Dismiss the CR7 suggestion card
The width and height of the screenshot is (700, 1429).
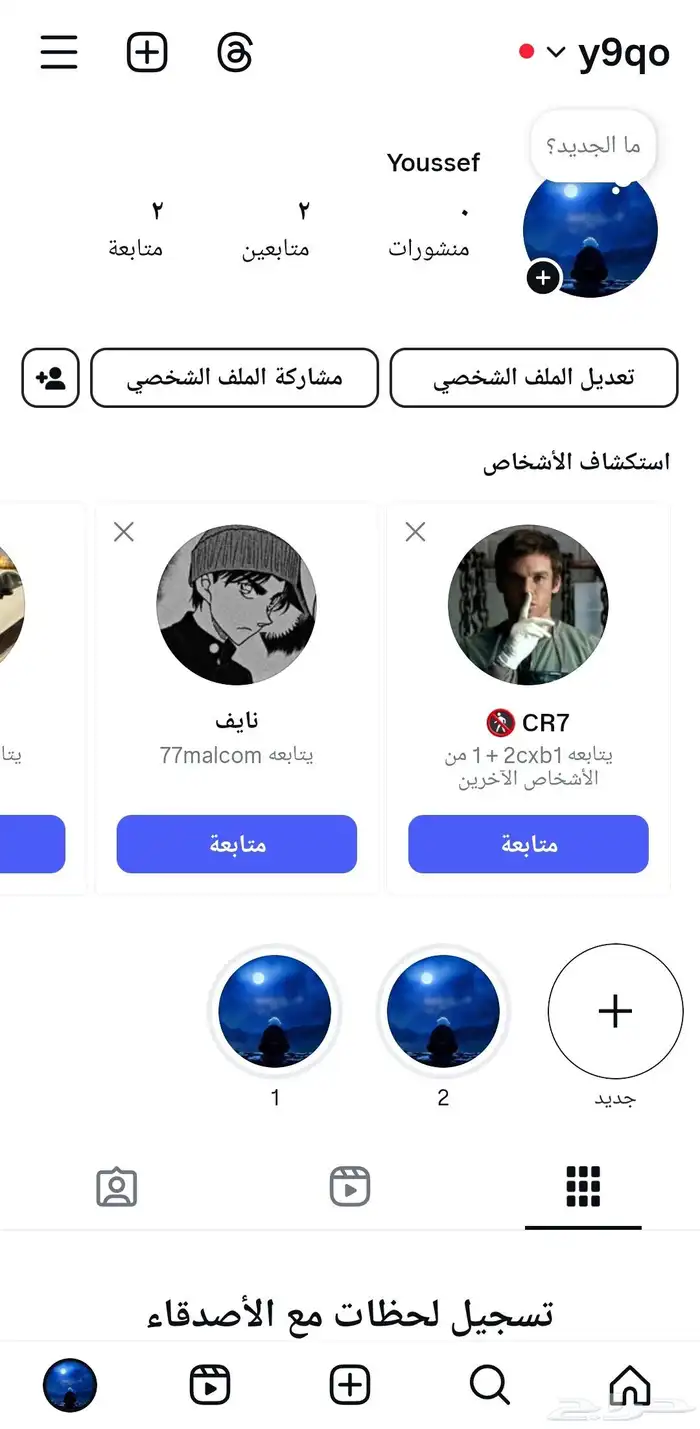415,532
